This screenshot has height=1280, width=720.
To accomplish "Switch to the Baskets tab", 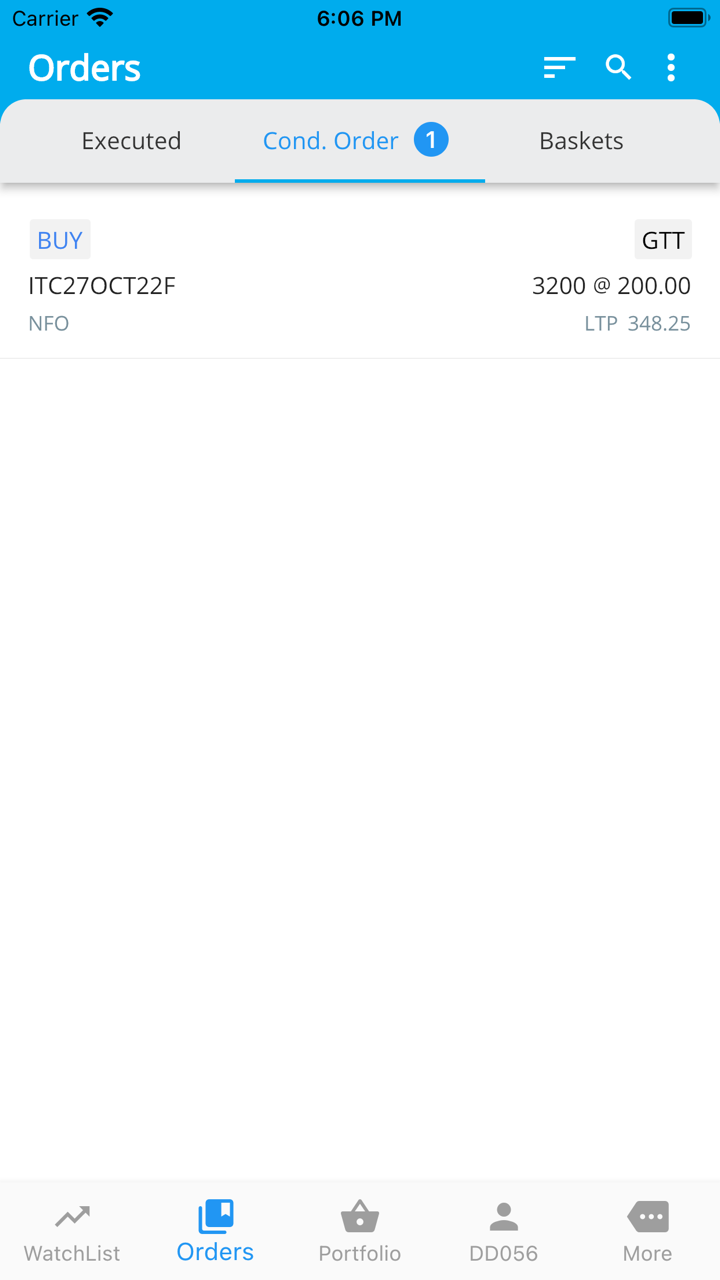I will pyautogui.click(x=581, y=141).
